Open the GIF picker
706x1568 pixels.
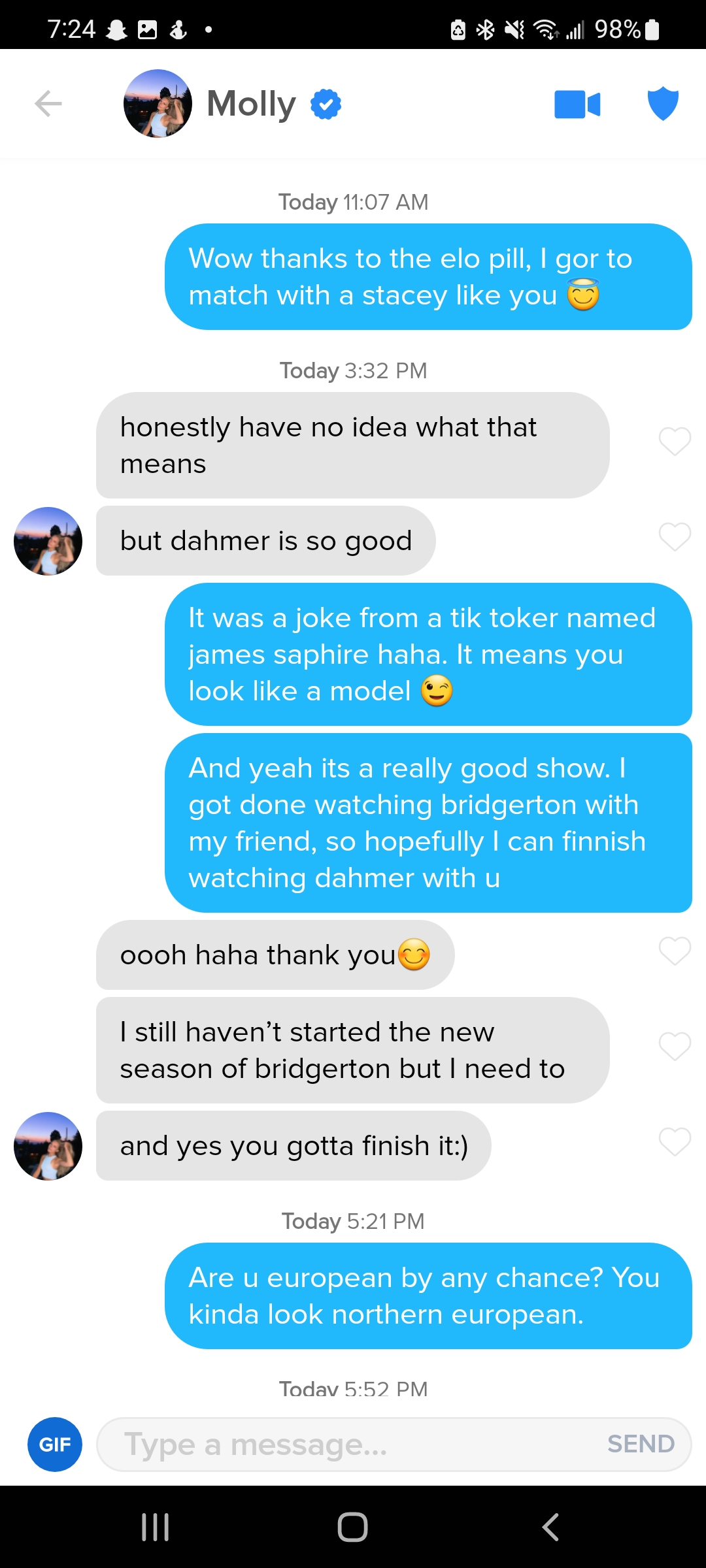[x=55, y=1445]
